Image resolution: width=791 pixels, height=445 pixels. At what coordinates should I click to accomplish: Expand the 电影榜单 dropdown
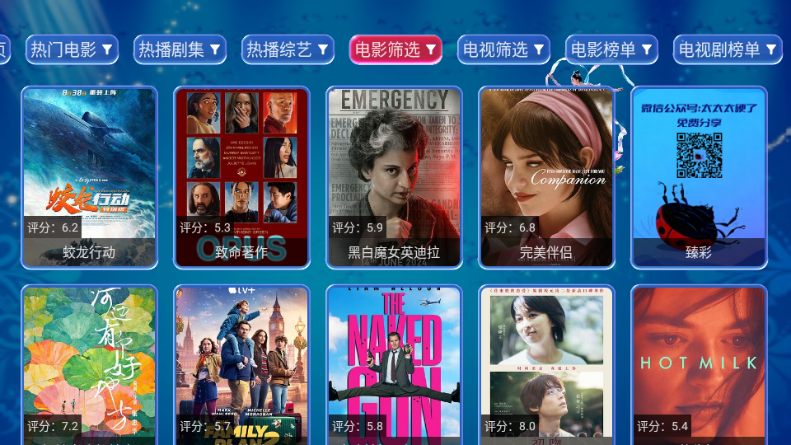[x=611, y=49]
